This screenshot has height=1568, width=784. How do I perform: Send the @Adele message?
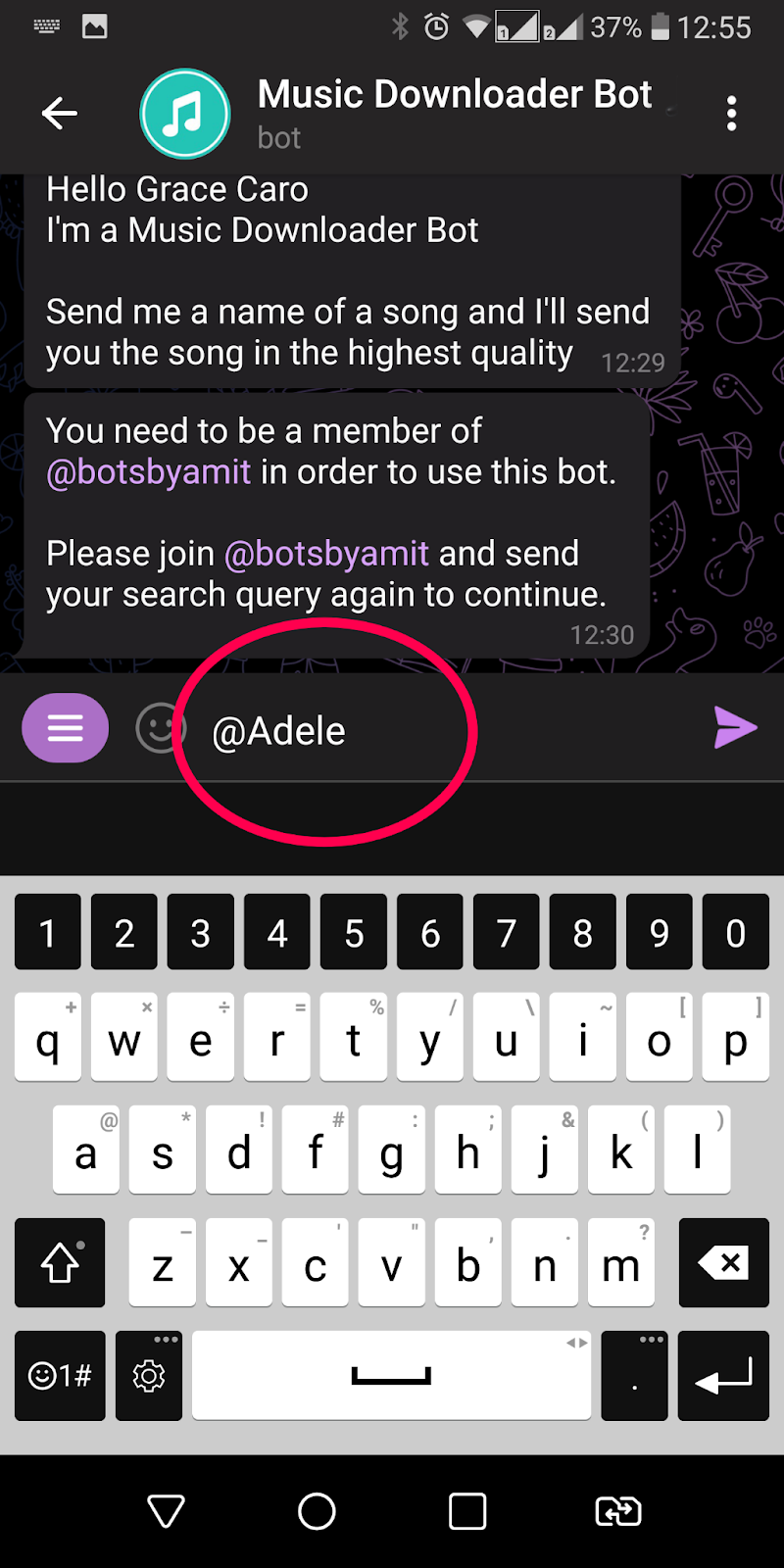pyautogui.click(x=735, y=728)
